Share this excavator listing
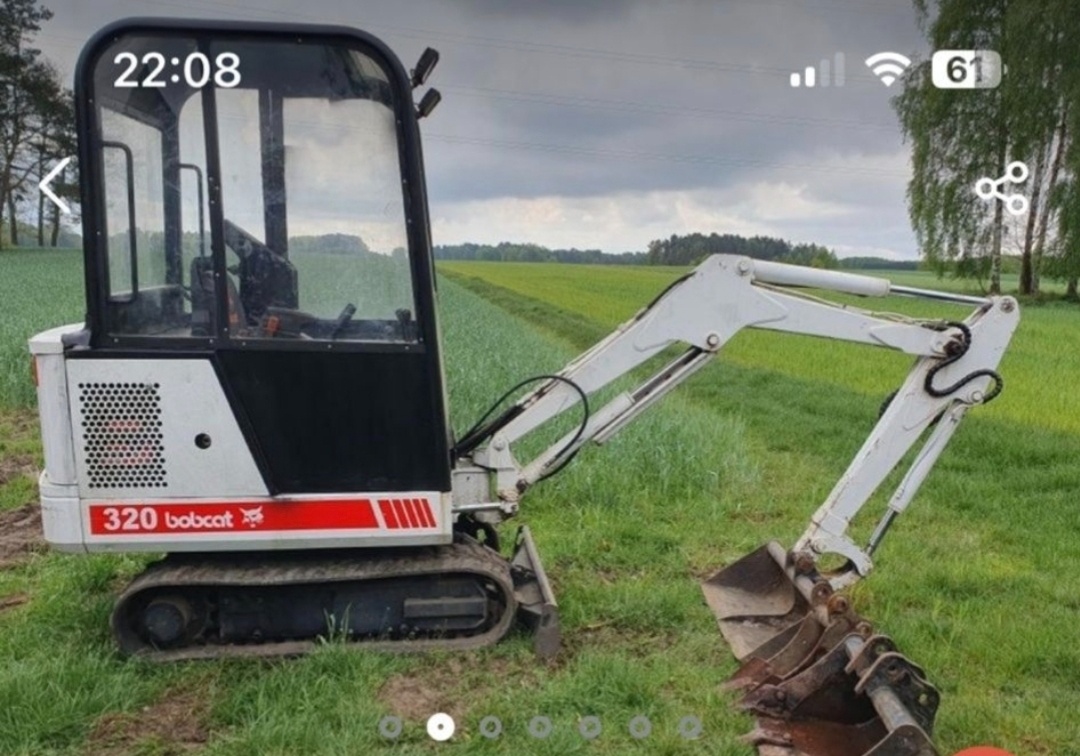 point(1002,188)
